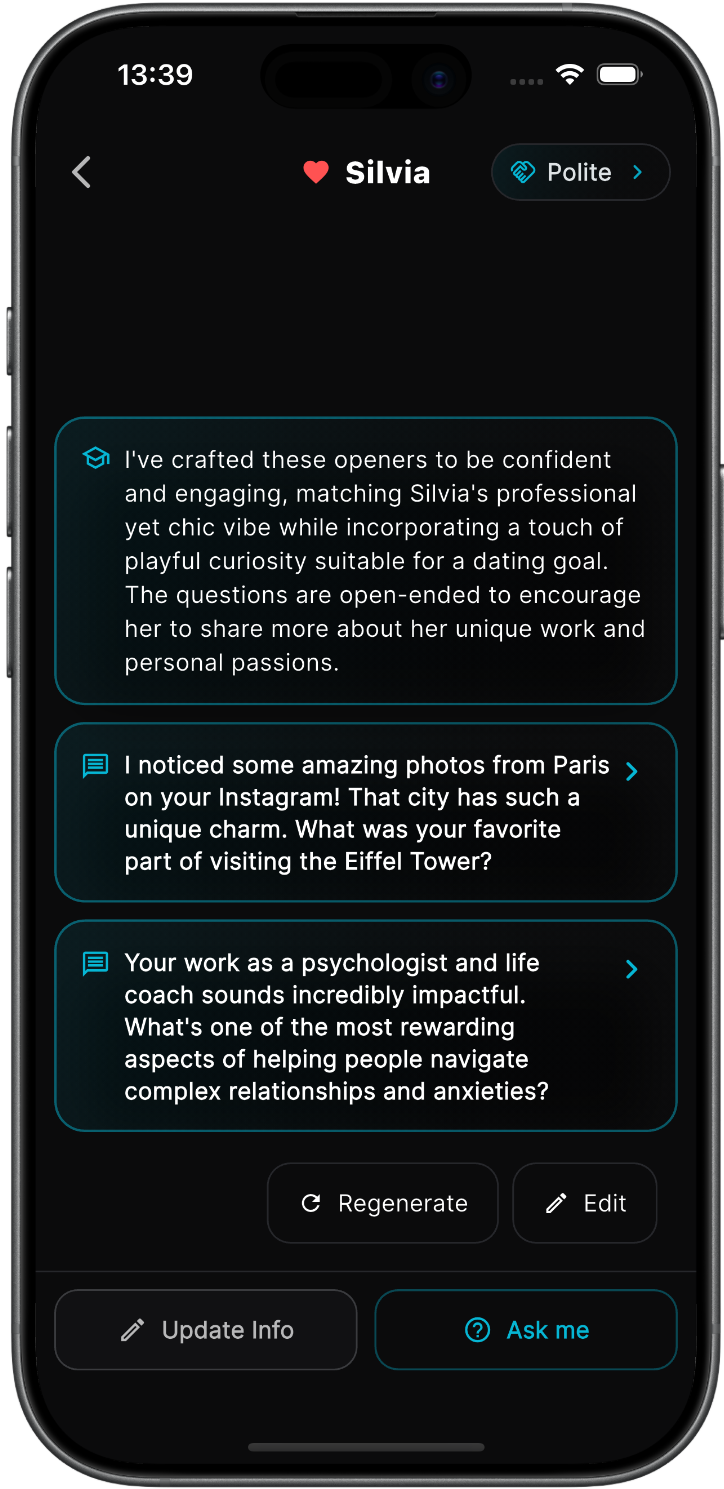Select the handshake icon in the Polite chip
This screenshot has height=1489, width=724.
pyautogui.click(x=521, y=172)
